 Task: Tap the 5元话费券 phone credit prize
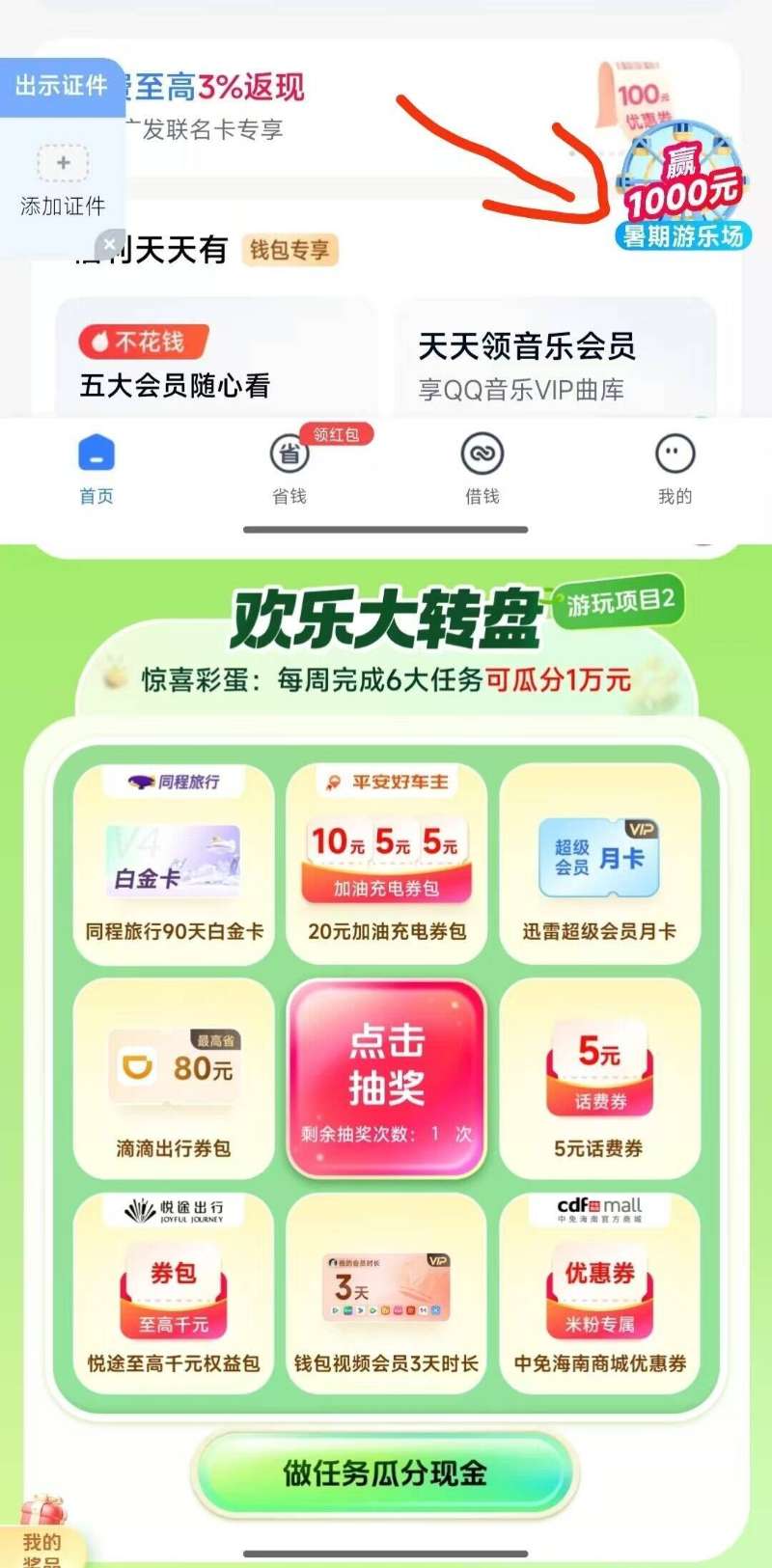(x=598, y=1079)
